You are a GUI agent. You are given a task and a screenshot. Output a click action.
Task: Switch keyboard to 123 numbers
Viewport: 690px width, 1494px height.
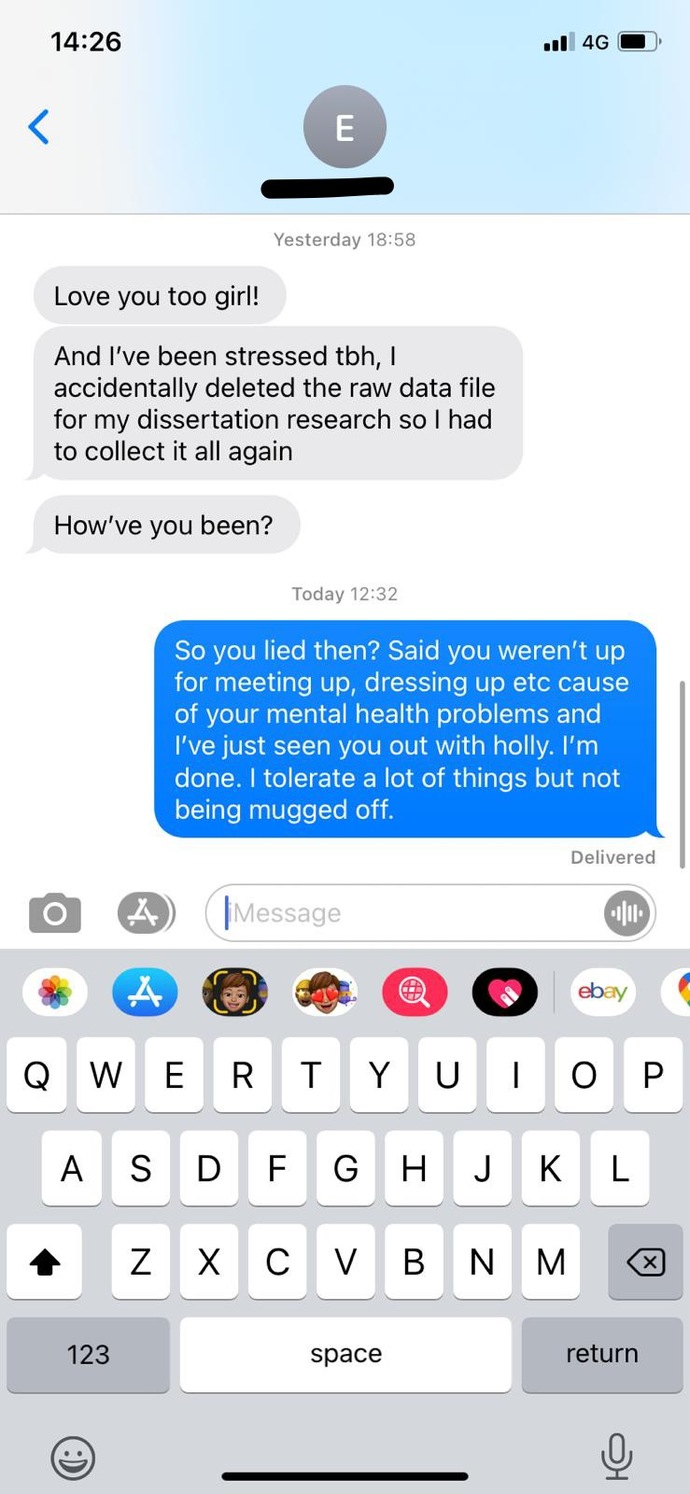coord(88,1354)
